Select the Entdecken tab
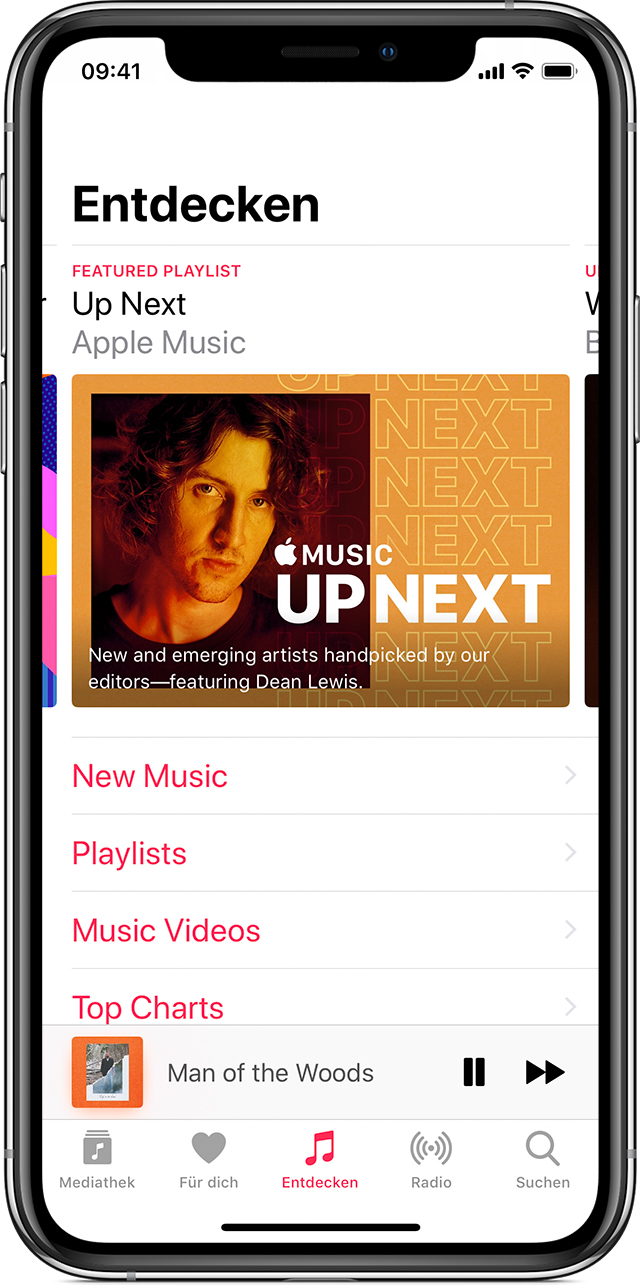Screen dimensions: 640x1286 coord(320,1160)
